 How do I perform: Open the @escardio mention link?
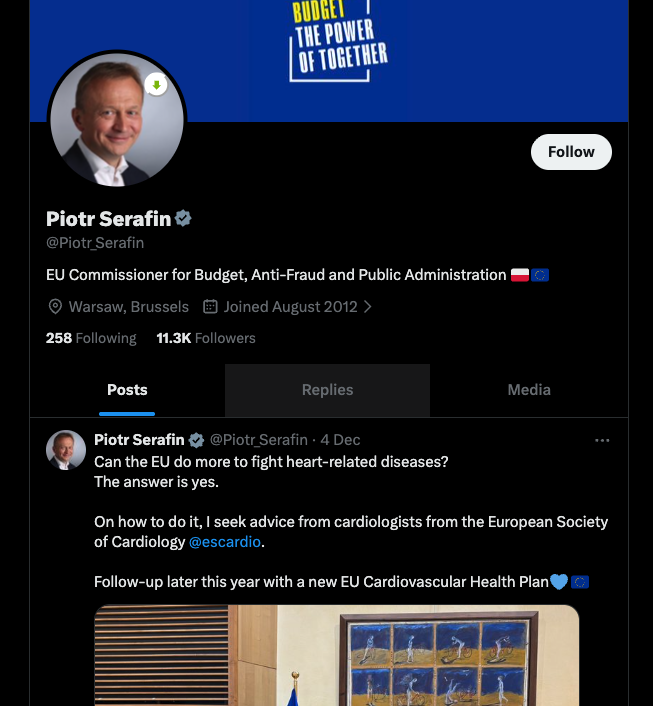[228, 542]
